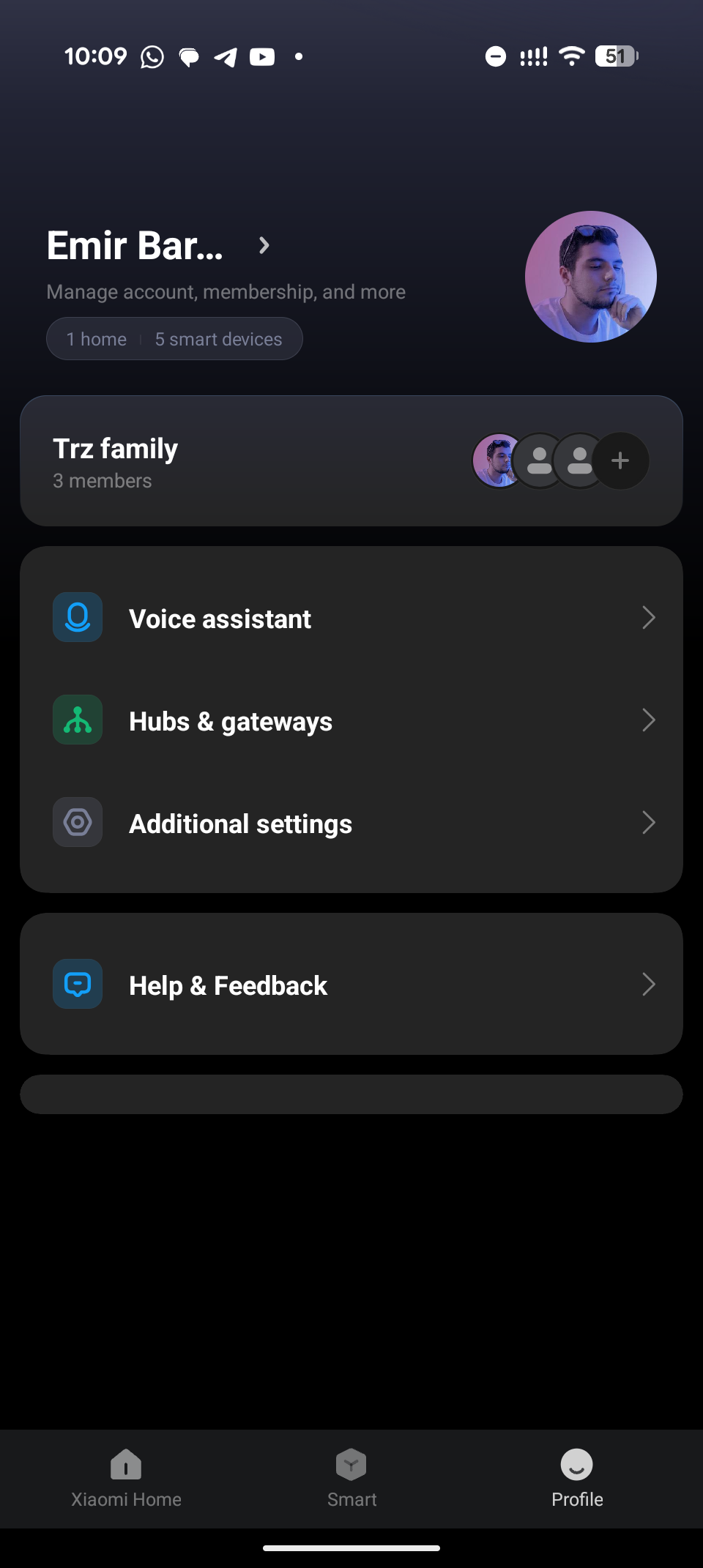Open Voice assistant settings
The image size is (703, 1568).
point(351,619)
